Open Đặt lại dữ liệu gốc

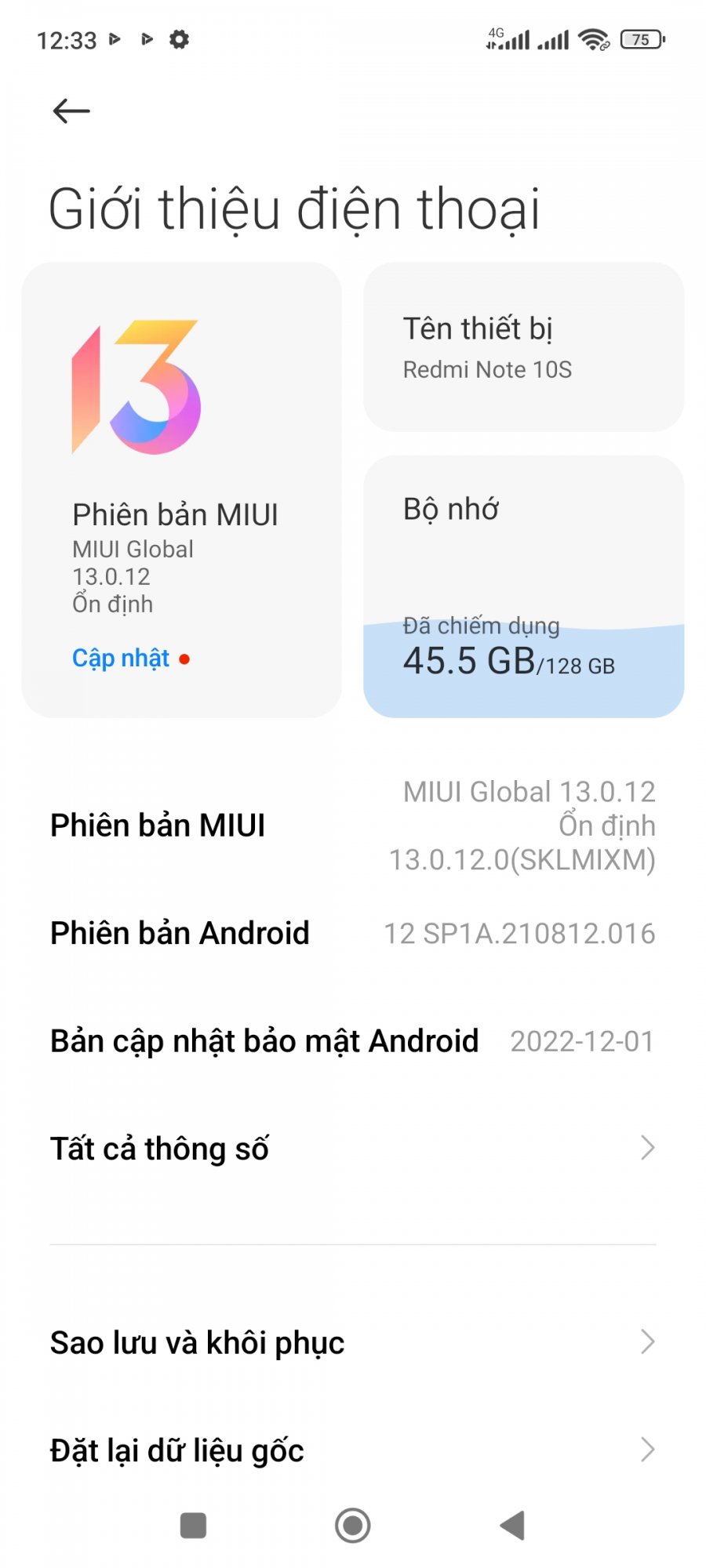point(353,1450)
